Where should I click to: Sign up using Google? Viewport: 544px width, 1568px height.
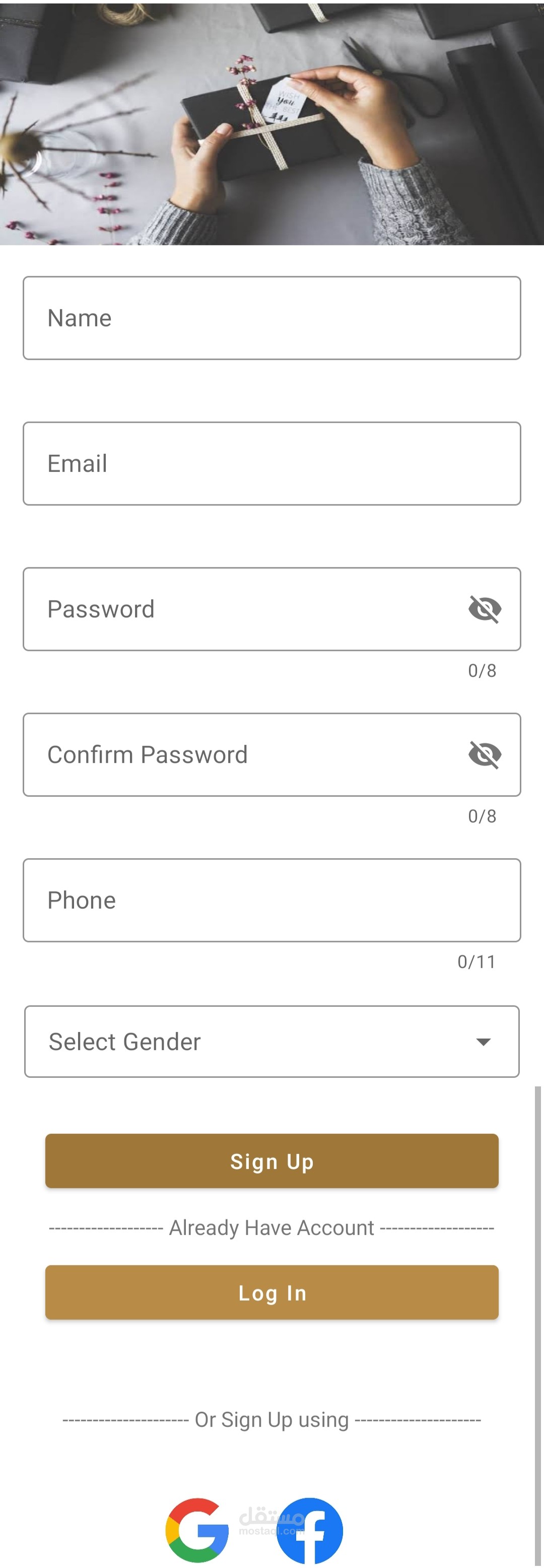197,1530
